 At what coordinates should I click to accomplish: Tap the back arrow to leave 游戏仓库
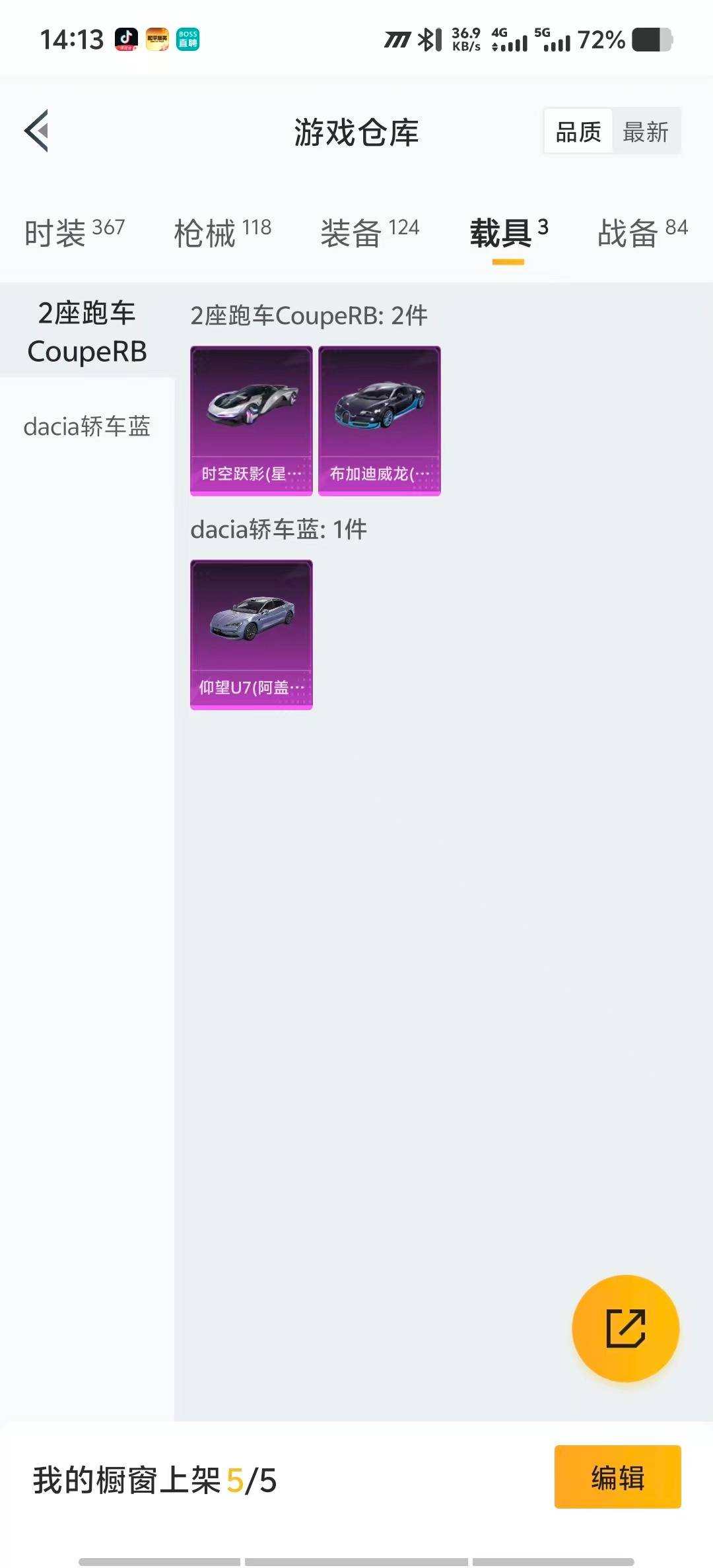(x=38, y=131)
